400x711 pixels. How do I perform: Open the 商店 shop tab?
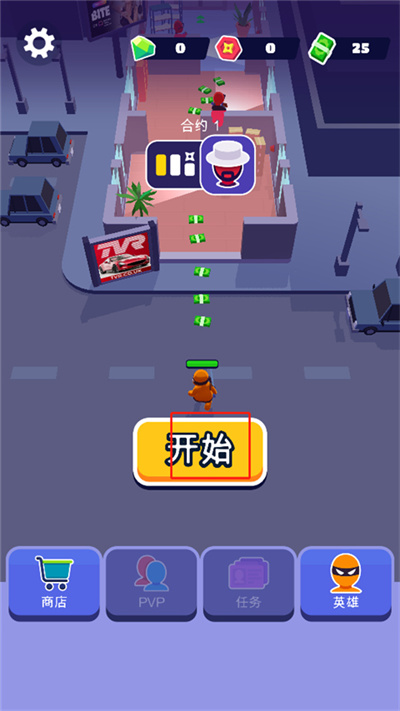coord(54,584)
